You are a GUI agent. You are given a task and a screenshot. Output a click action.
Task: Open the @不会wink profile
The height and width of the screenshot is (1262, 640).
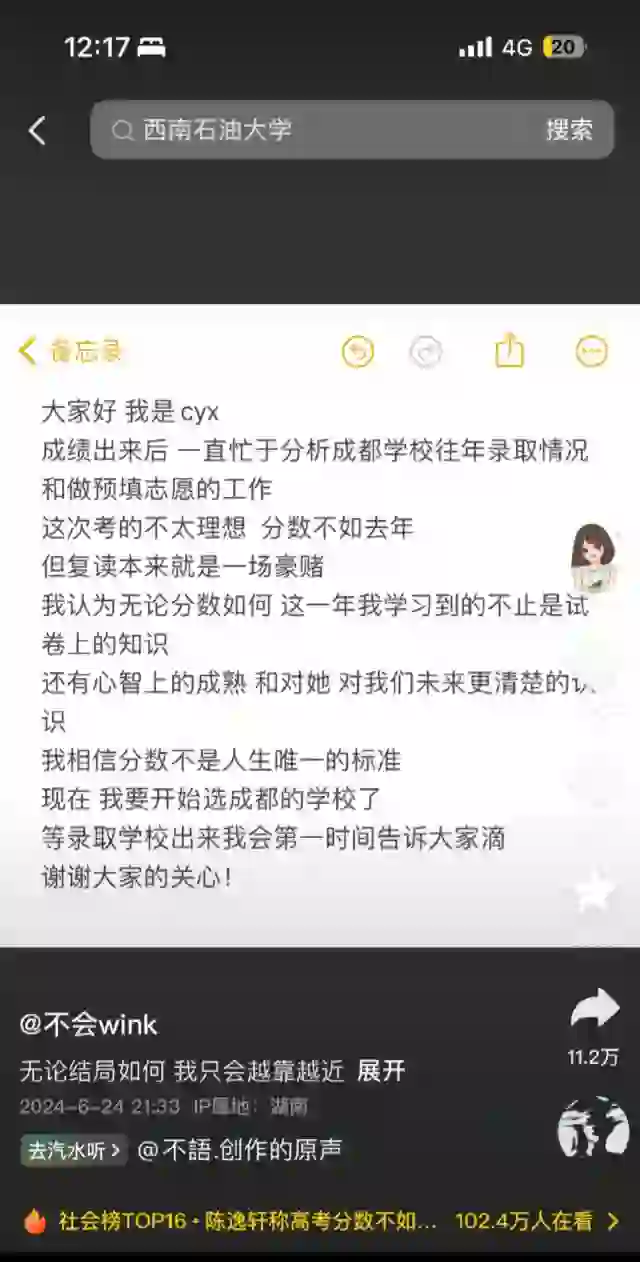click(x=89, y=1024)
